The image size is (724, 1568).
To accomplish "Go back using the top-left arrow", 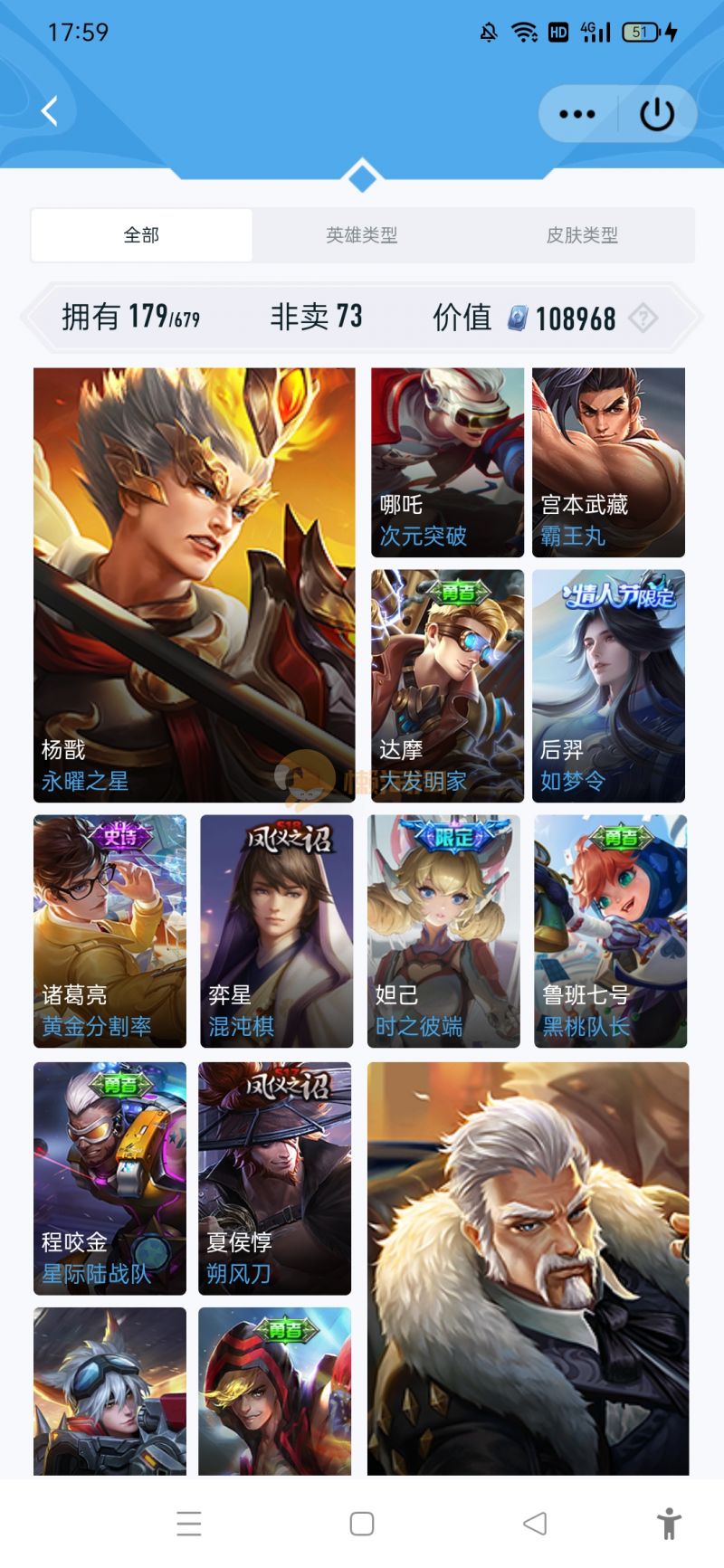I will [x=50, y=111].
